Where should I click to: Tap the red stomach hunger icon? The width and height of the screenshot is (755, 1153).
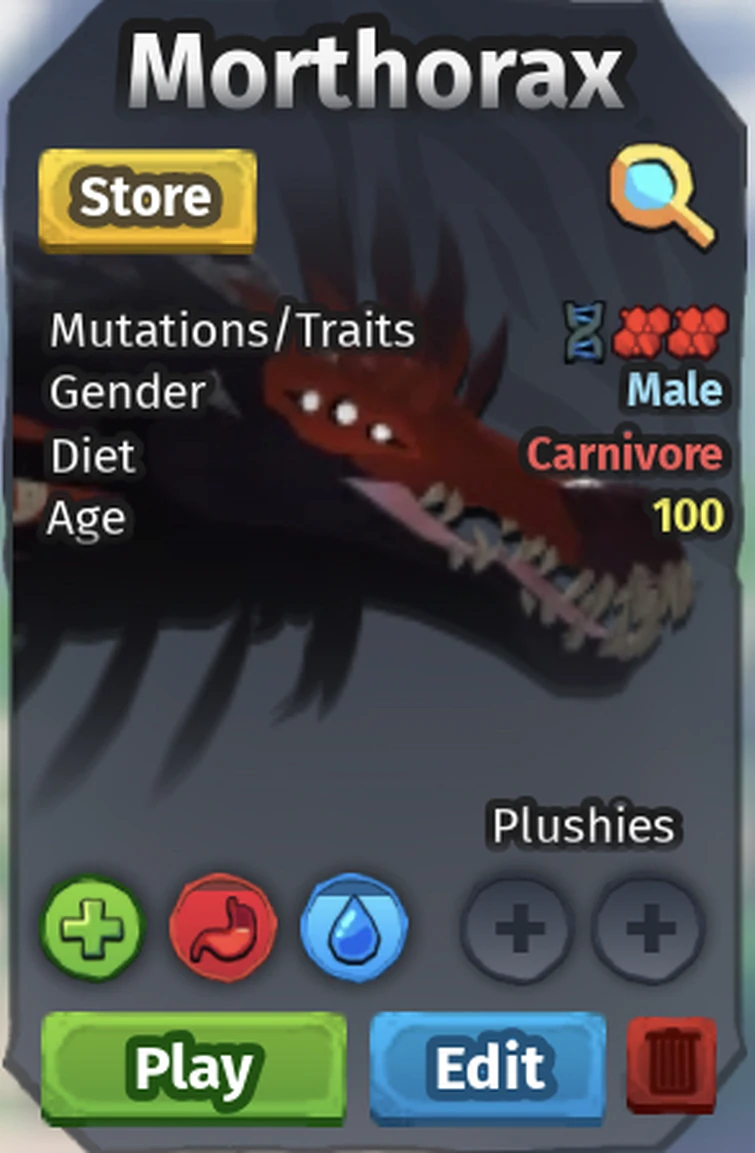223,928
